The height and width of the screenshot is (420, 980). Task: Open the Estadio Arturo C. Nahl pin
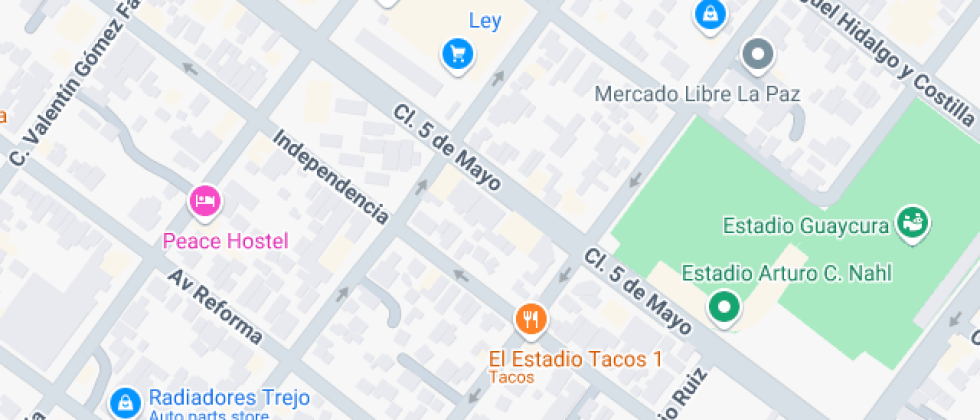click(724, 306)
